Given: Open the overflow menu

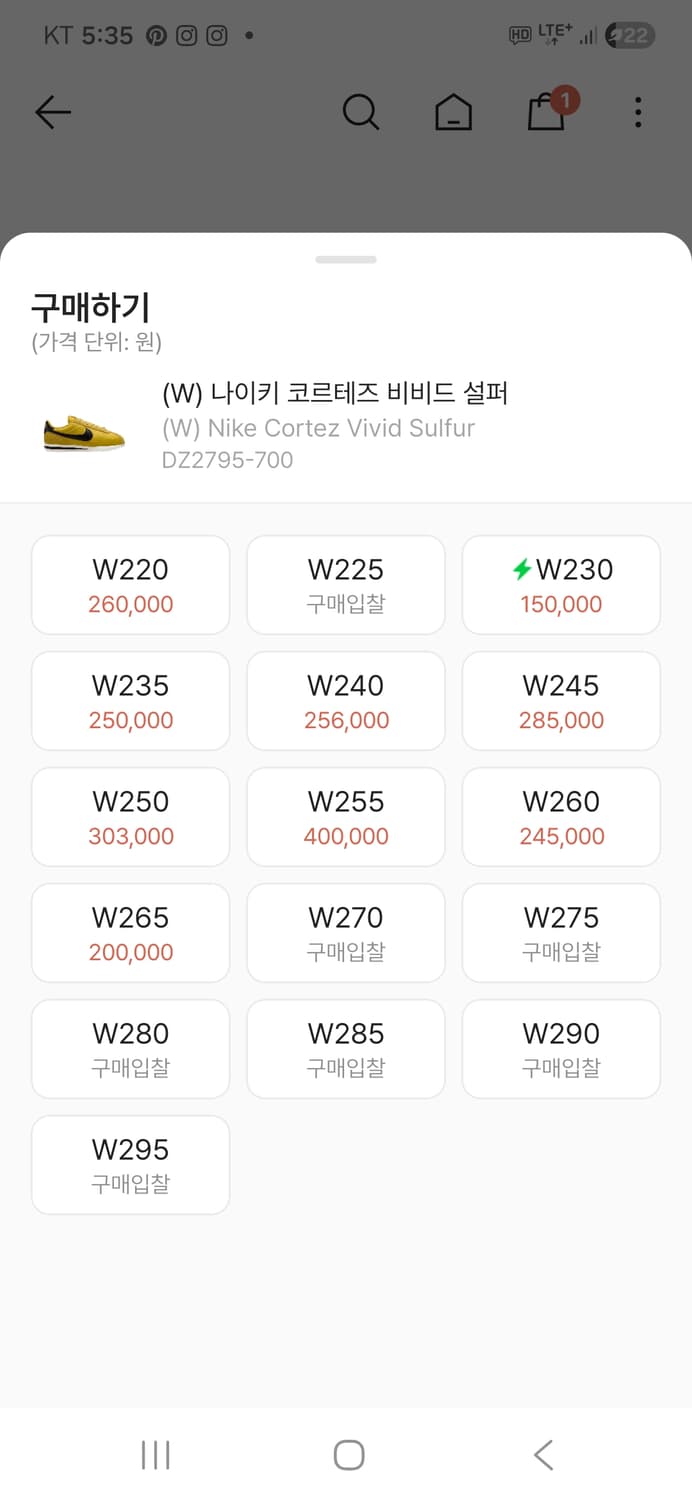Looking at the screenshot, I should 638,112.
